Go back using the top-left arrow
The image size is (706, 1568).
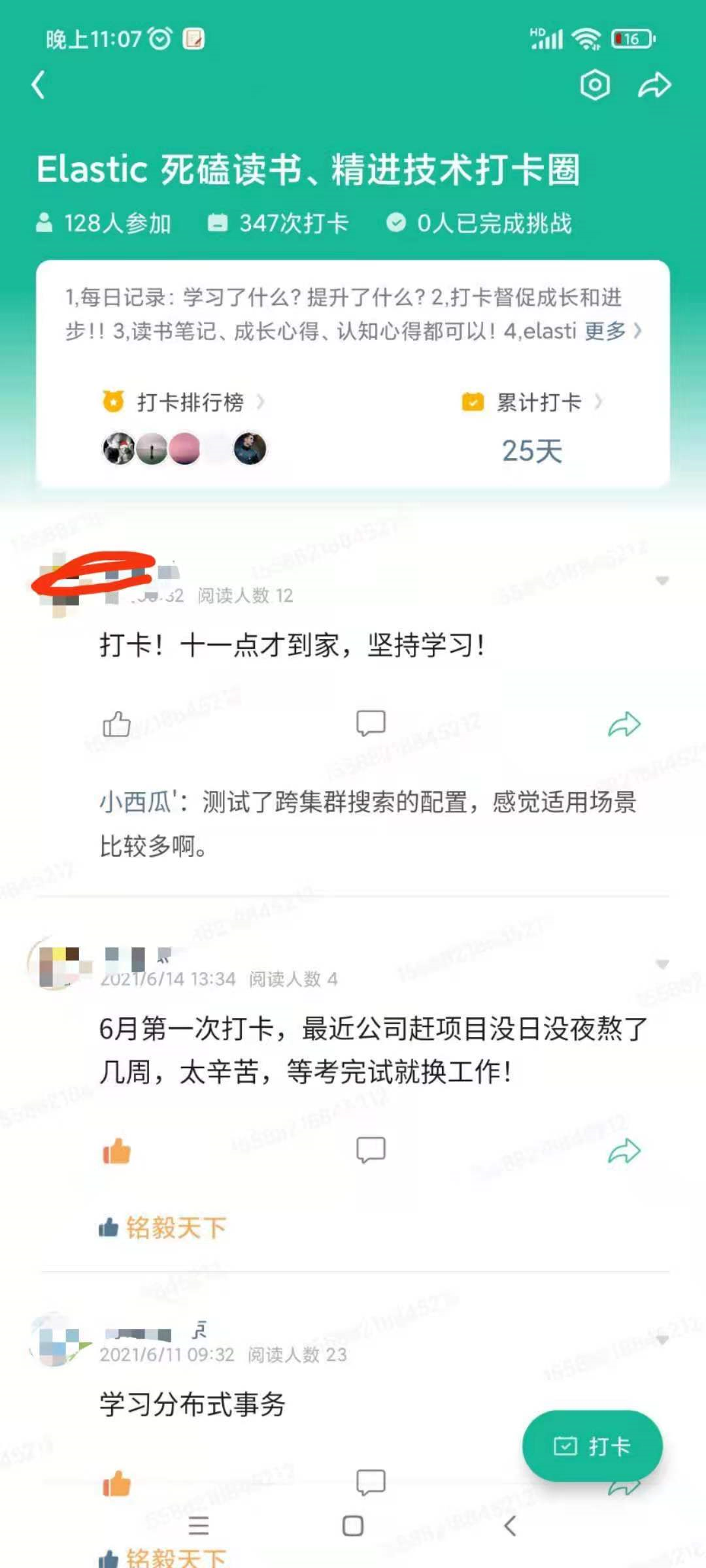(39, 85)
